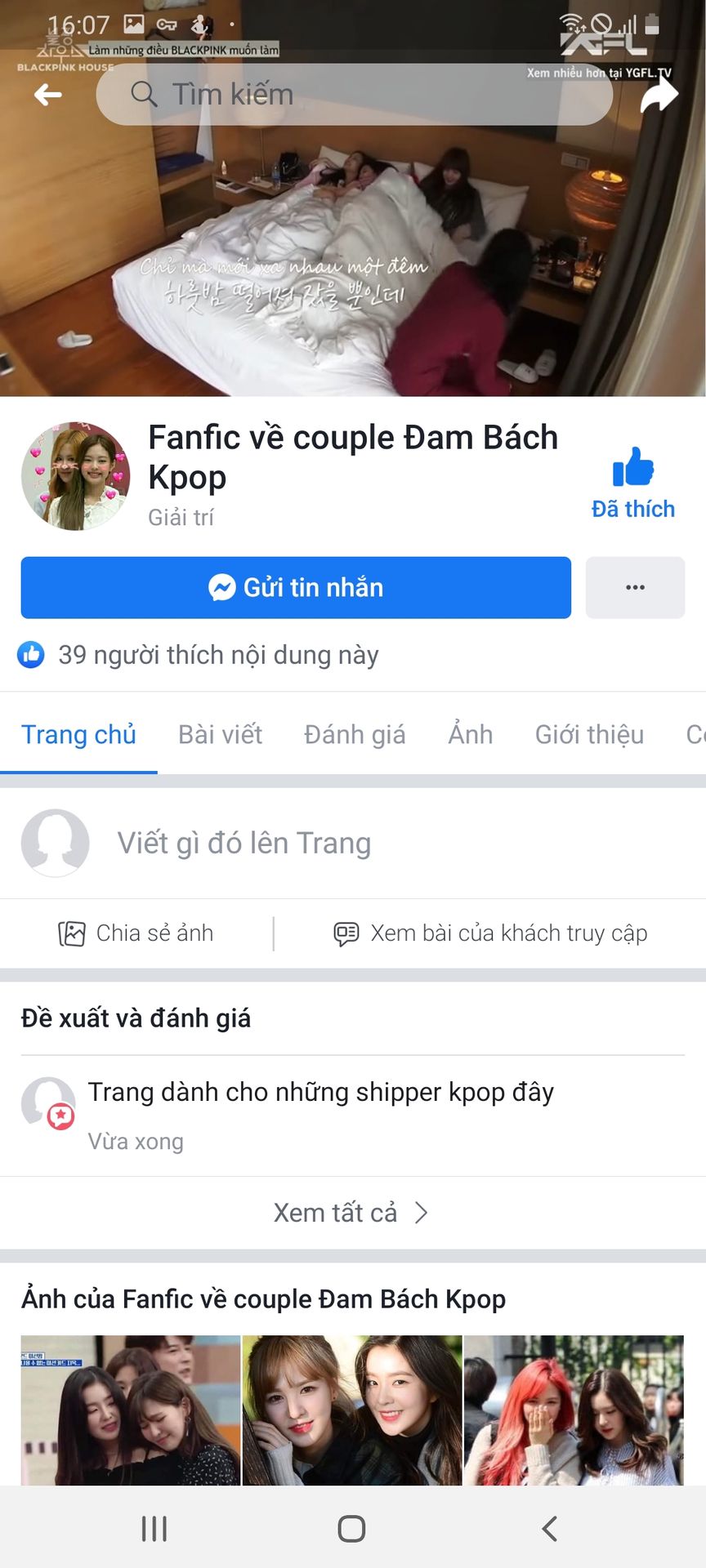Screen dimensions: 706x1568
Task: Switch to the Đánh giá tab
Action: point(355,734)
